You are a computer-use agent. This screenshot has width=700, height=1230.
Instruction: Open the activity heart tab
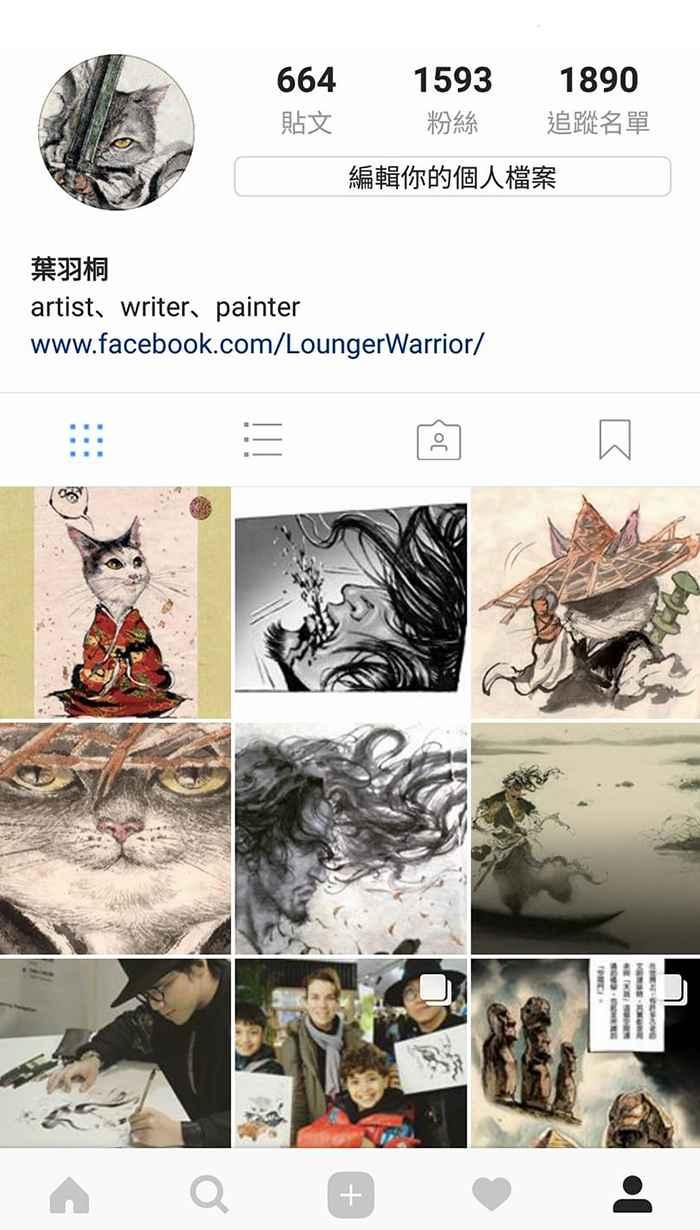point(491,1194)
